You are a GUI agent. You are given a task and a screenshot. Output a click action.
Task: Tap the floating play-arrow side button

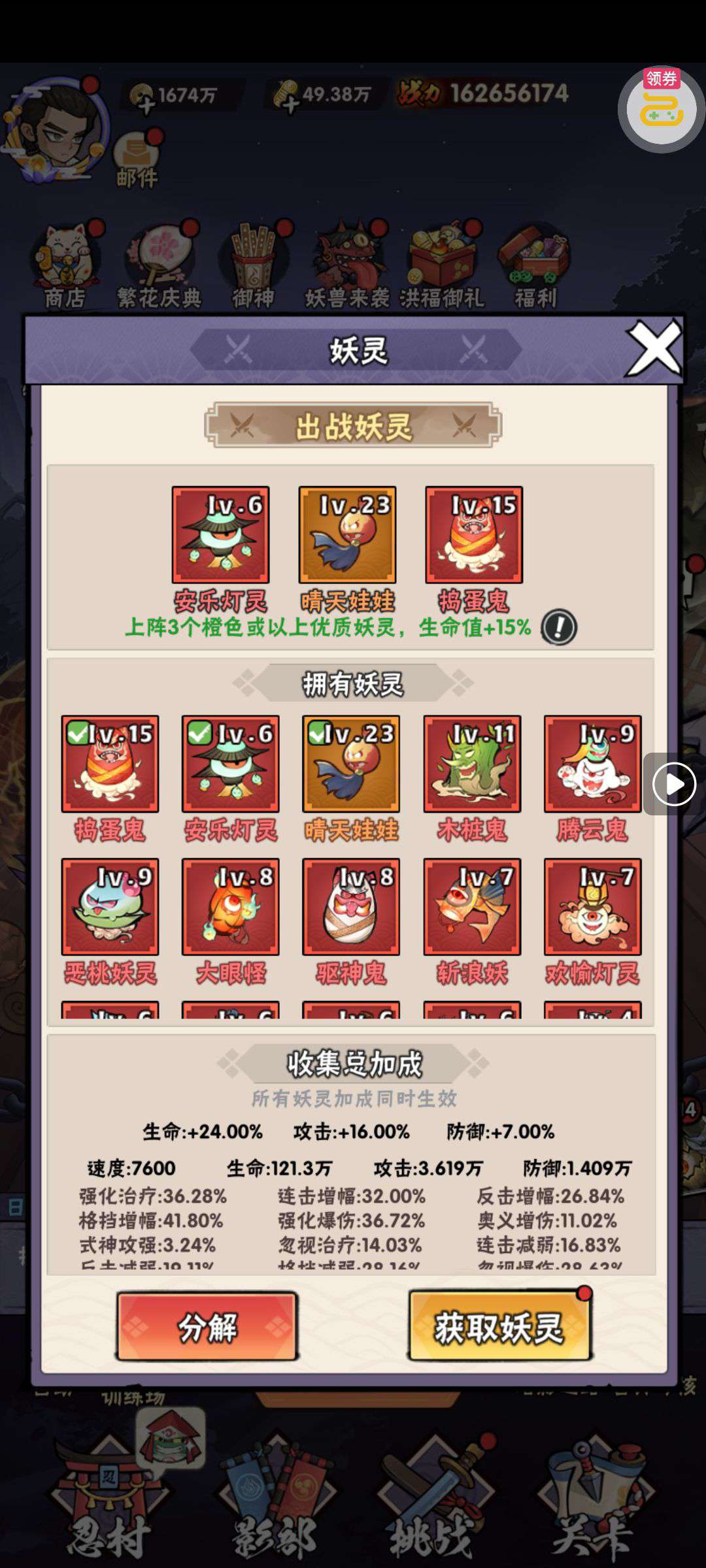click(673, 784)
